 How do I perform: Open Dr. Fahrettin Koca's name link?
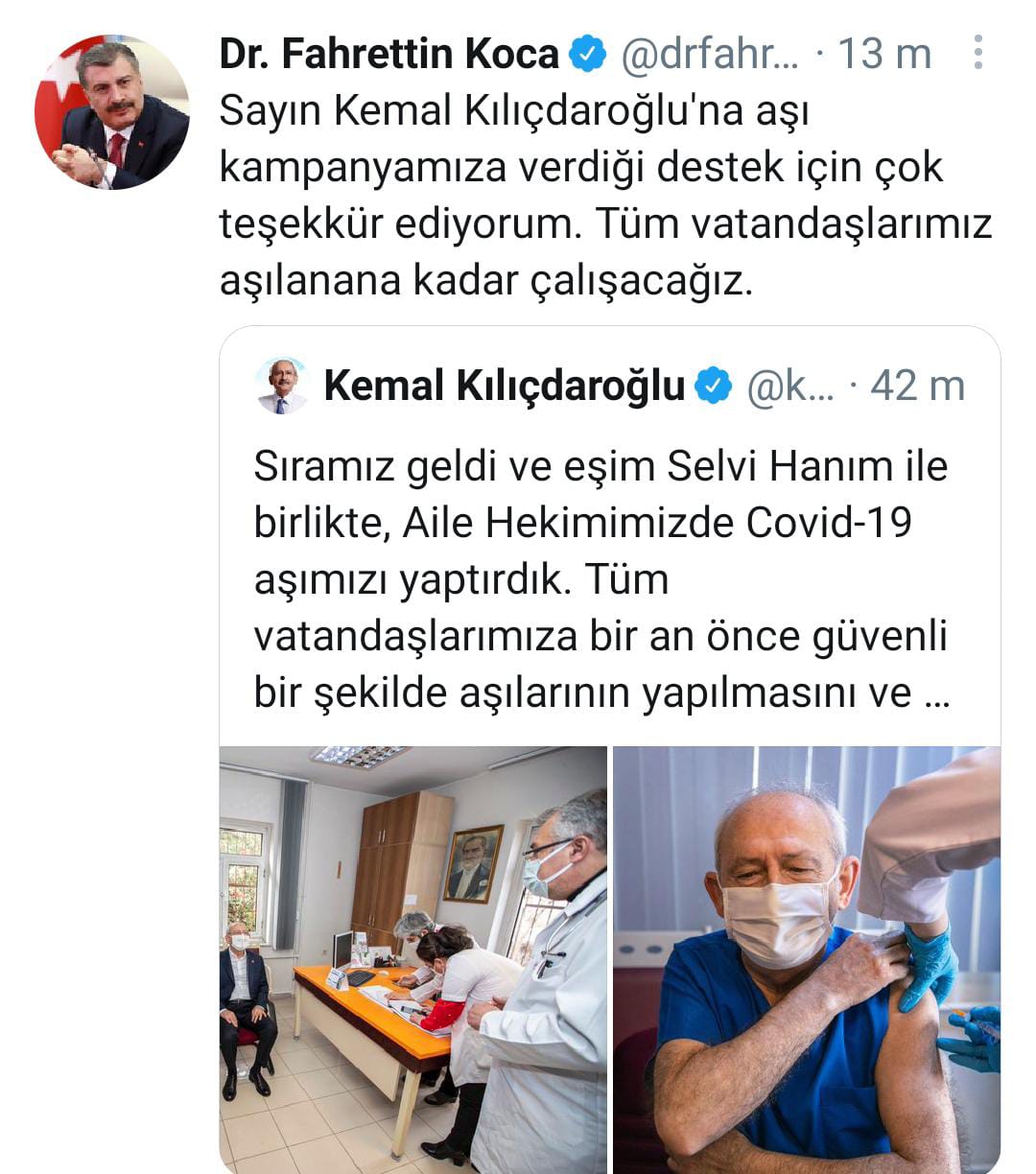(x=388, y=54)
